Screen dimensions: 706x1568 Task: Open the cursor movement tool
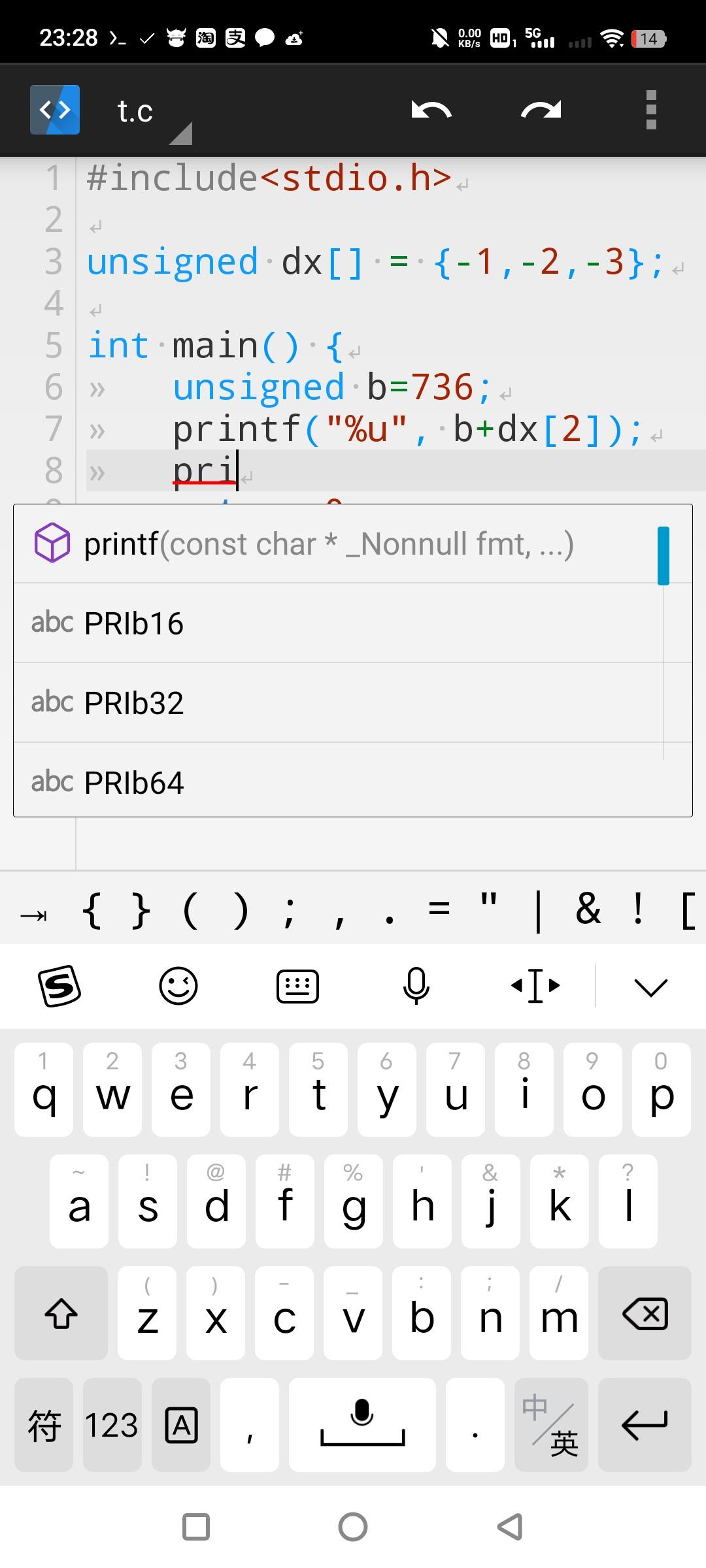point(535,985)
